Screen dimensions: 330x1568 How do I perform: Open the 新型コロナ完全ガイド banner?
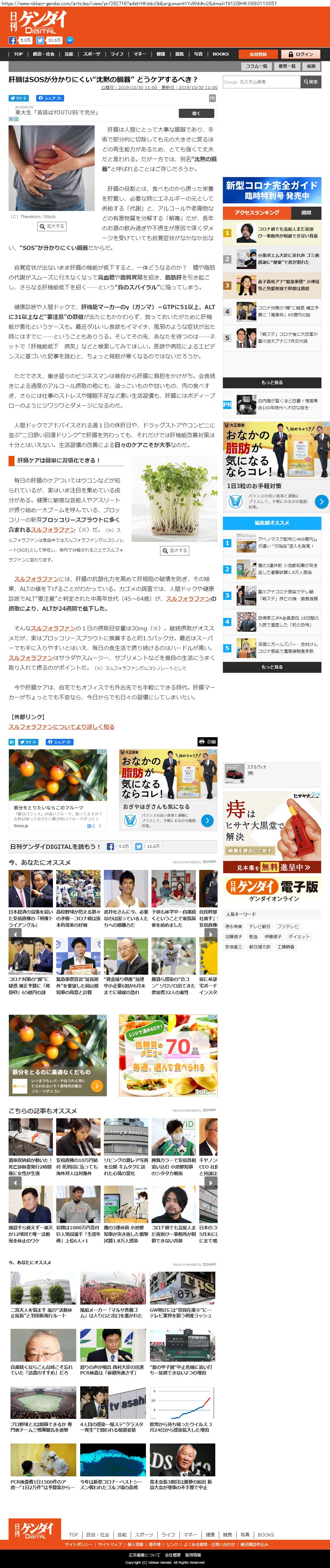click(271, 190)
